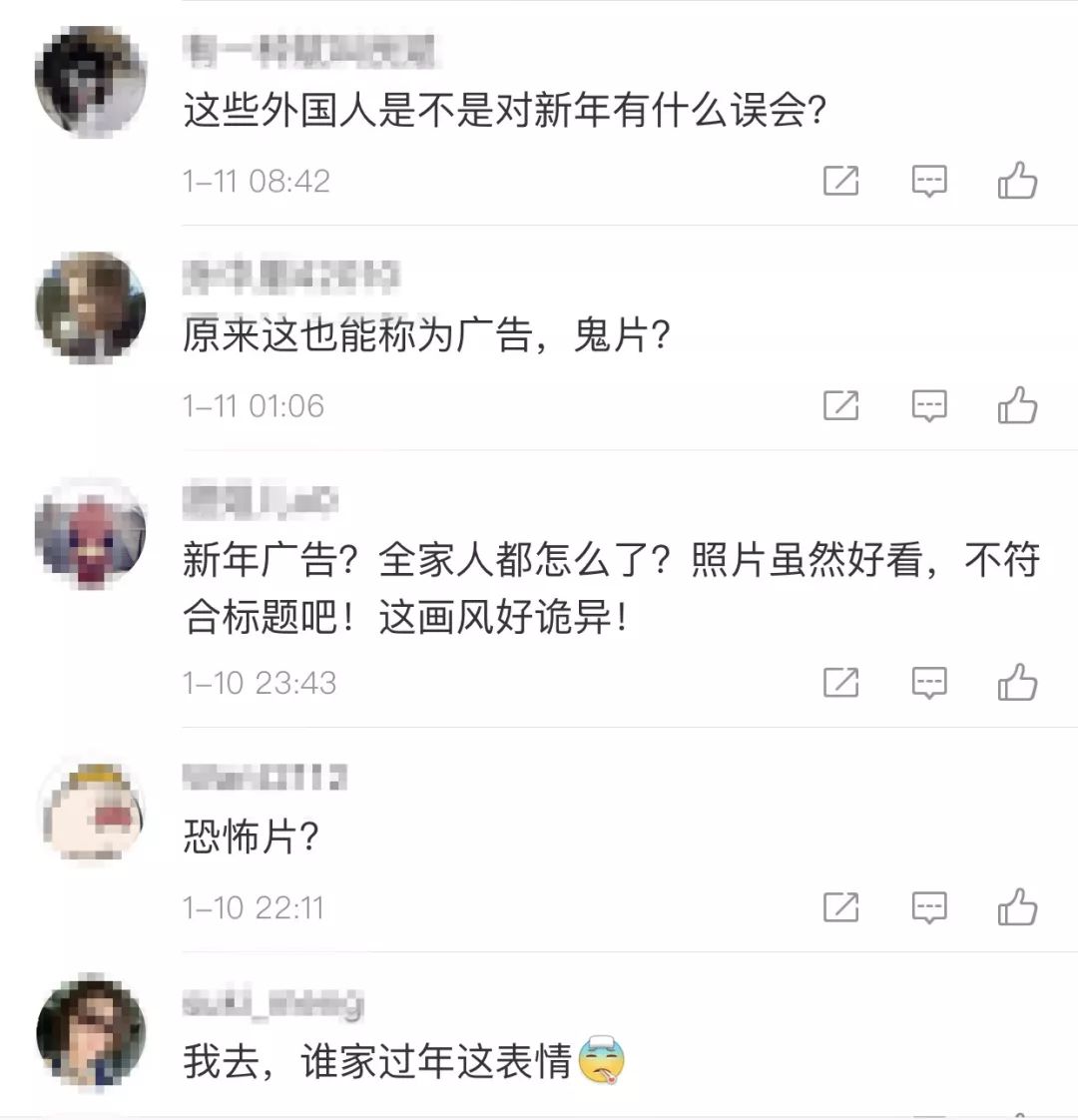Reply to the comment "恐怖片?"
This screenshot has height=1120, width=1078.
coord(928,908)
